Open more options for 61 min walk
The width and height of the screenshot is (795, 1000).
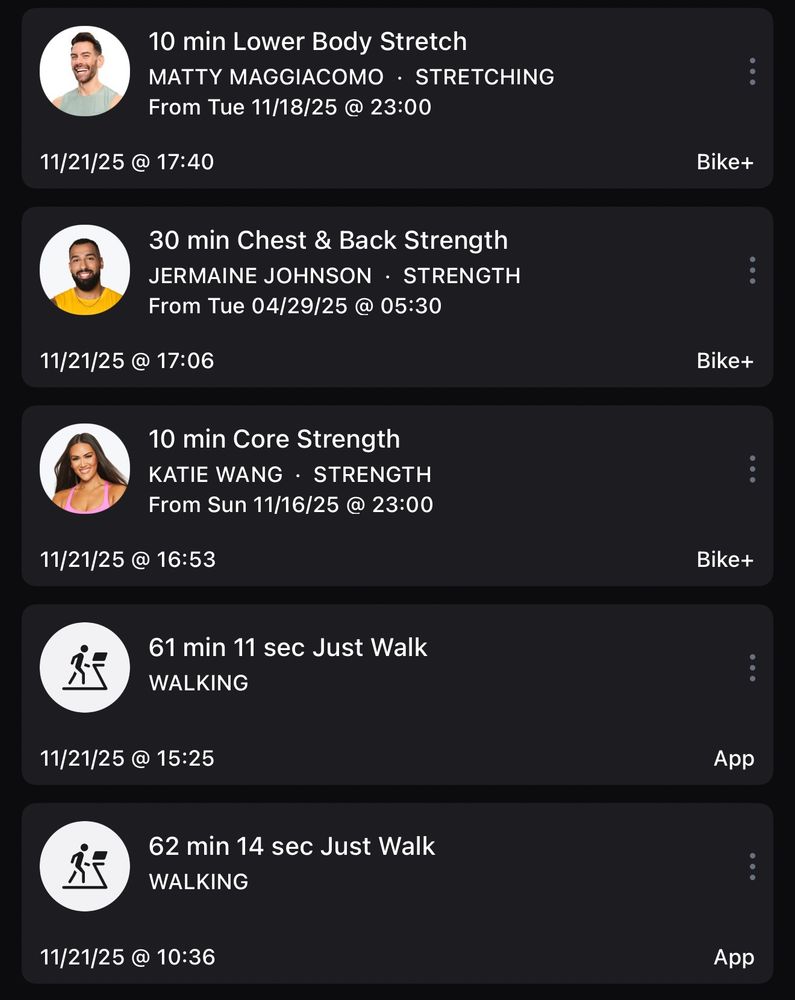click(752, 668)
